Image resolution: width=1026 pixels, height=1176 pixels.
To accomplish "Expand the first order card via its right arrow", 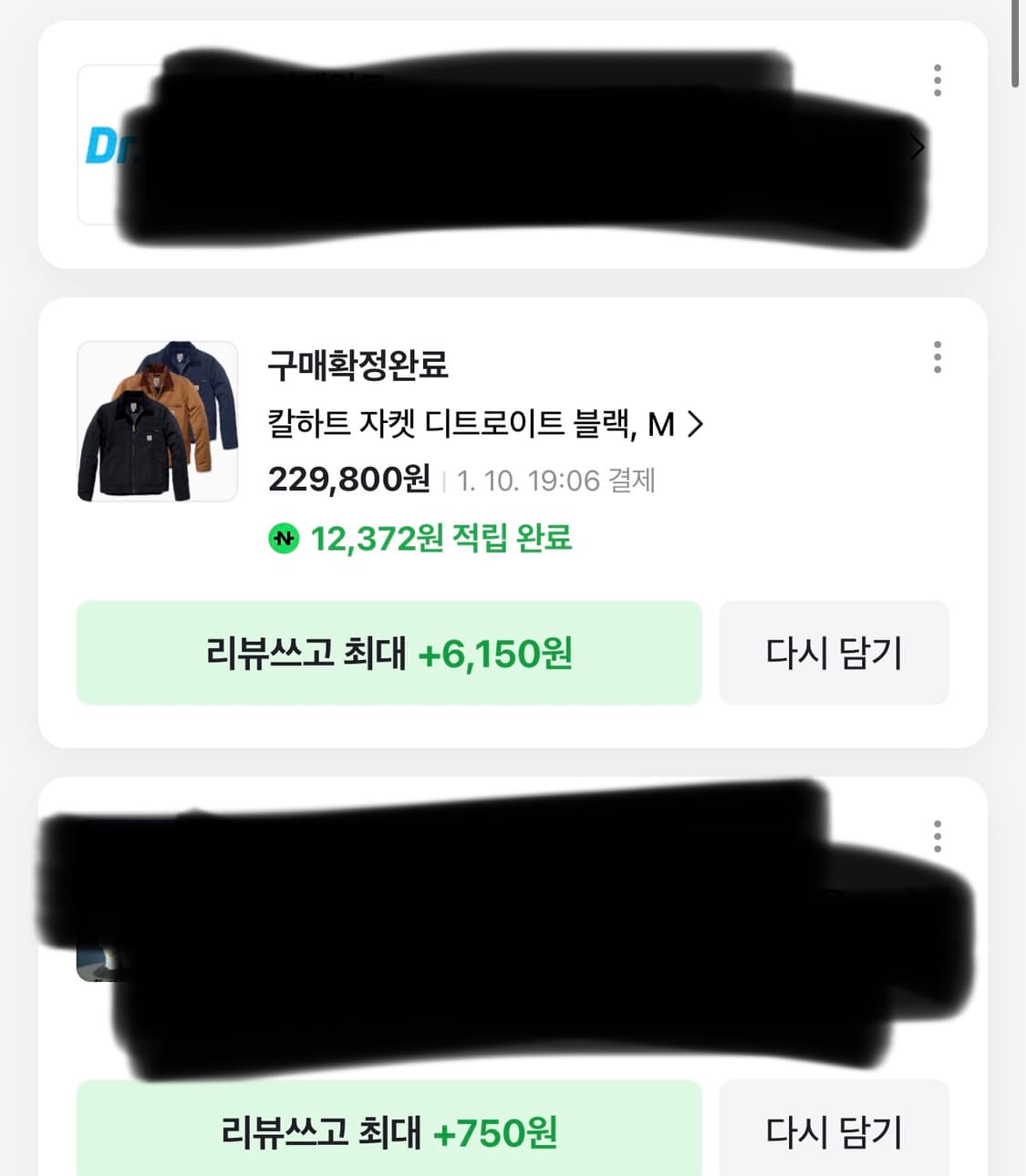I will [x=915, y=147].
